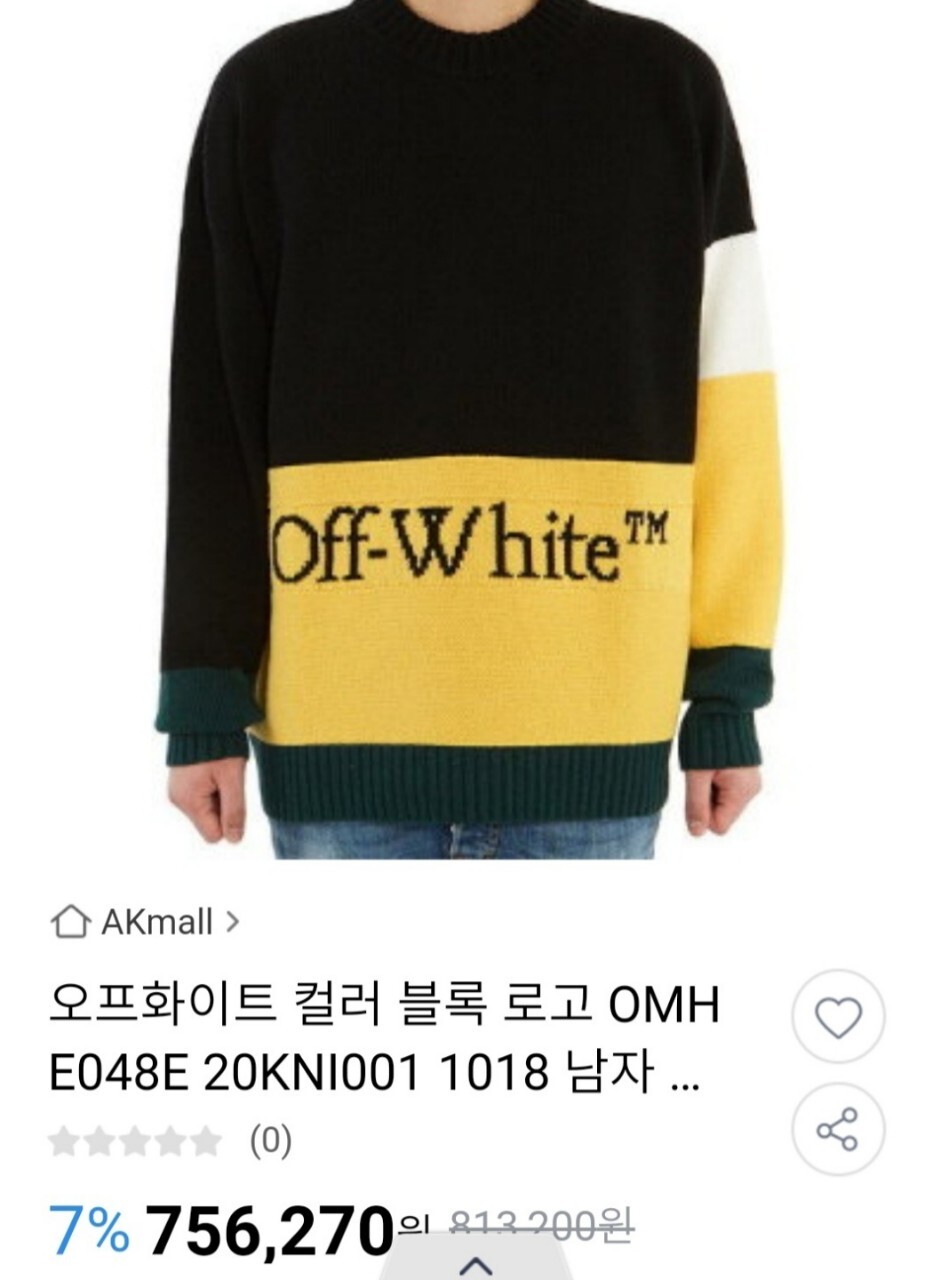Share this Off-White sweater listing
The image size is (948, 1280).
pyautogui.click(x=838, y=1128)
